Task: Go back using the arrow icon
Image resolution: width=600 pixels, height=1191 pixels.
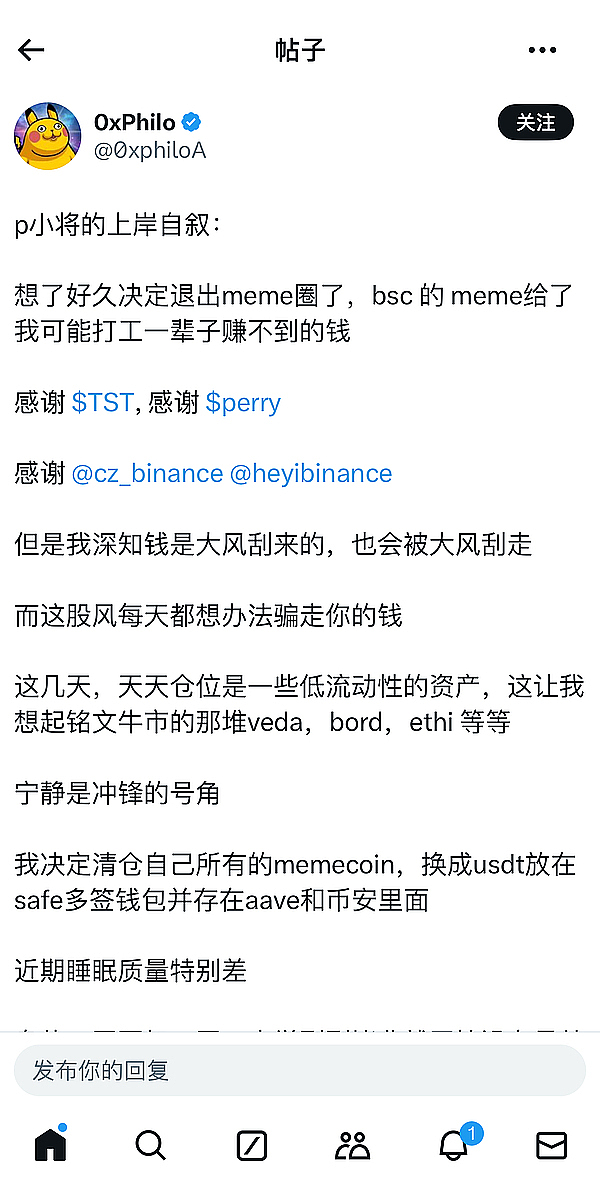Action: [31, 50]
